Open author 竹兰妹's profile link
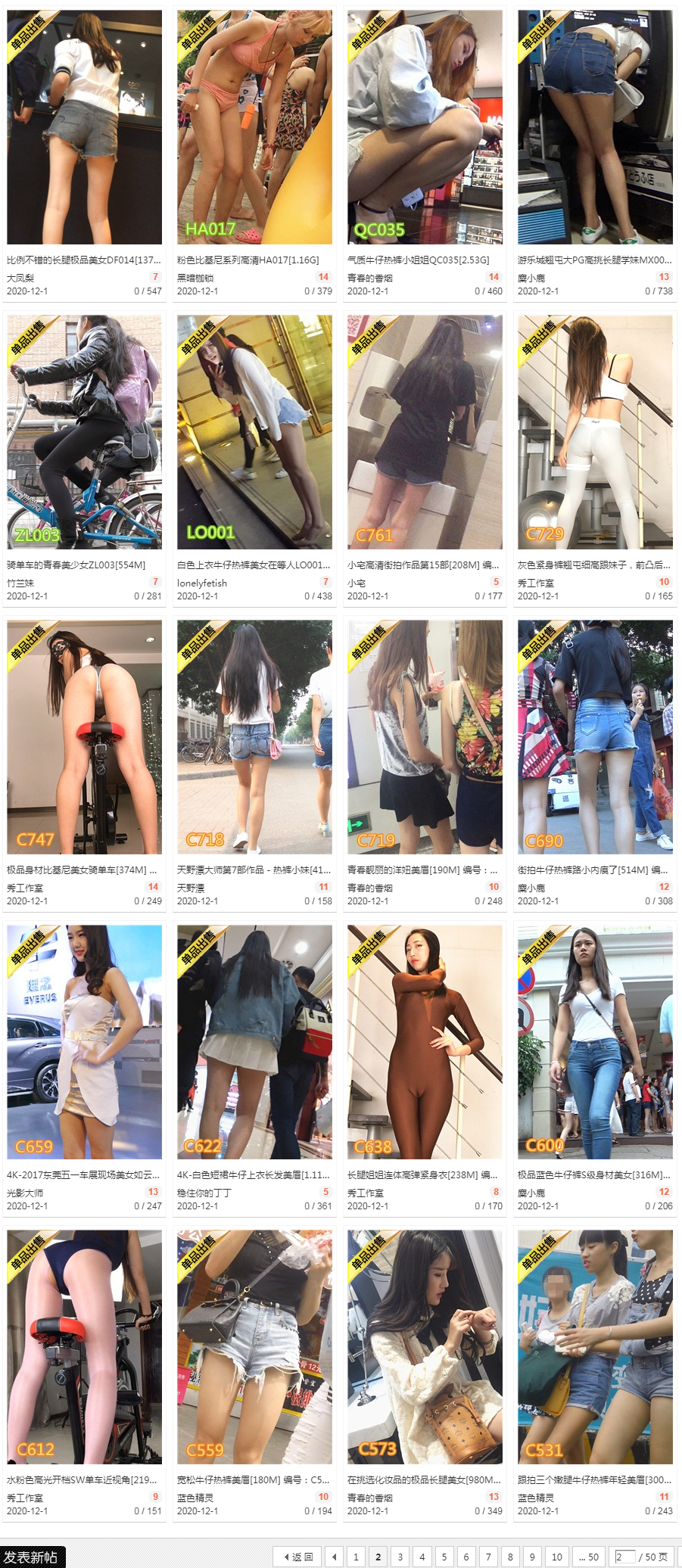The width and height of the screenshot is (682, 1568). tap(20, 583)
